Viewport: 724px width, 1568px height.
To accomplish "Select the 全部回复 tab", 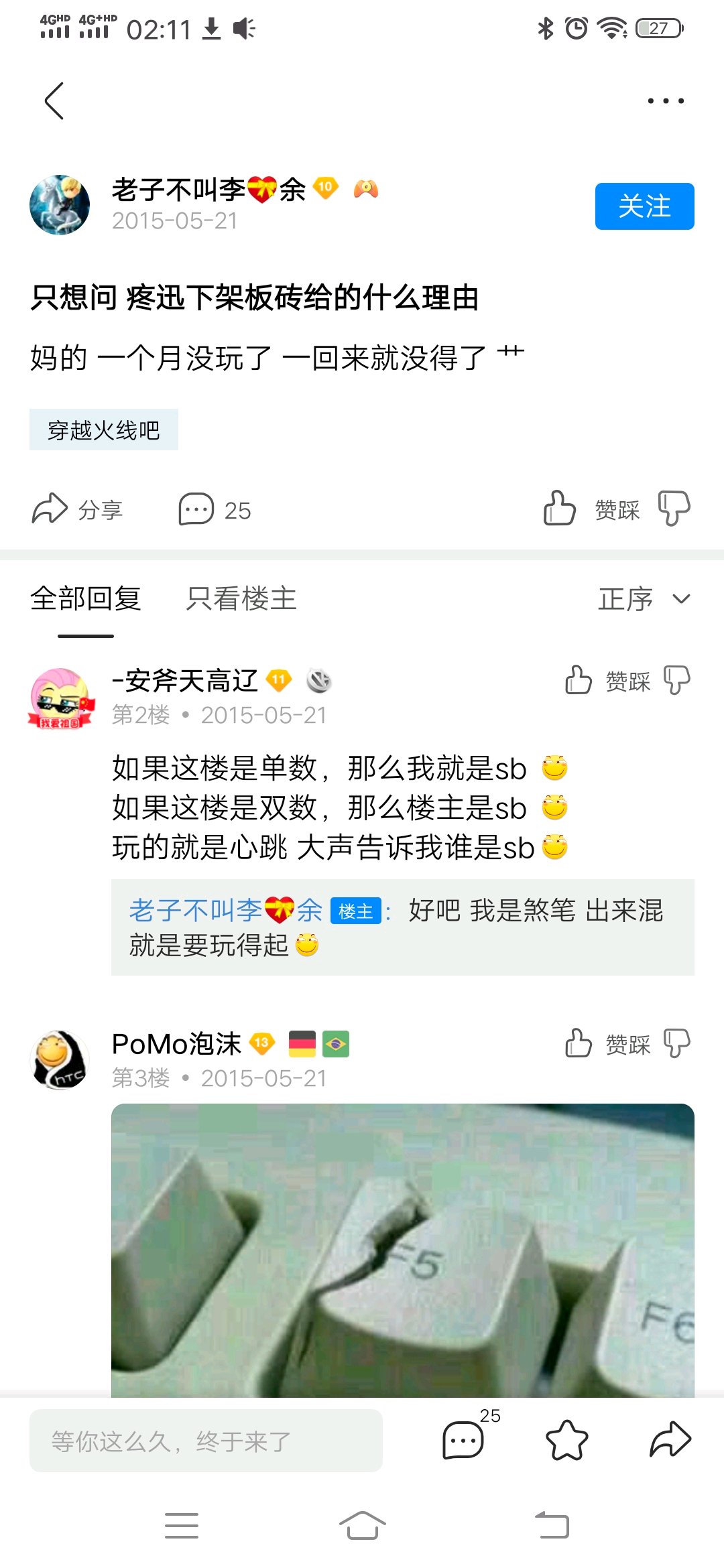I will pos(86,598).
